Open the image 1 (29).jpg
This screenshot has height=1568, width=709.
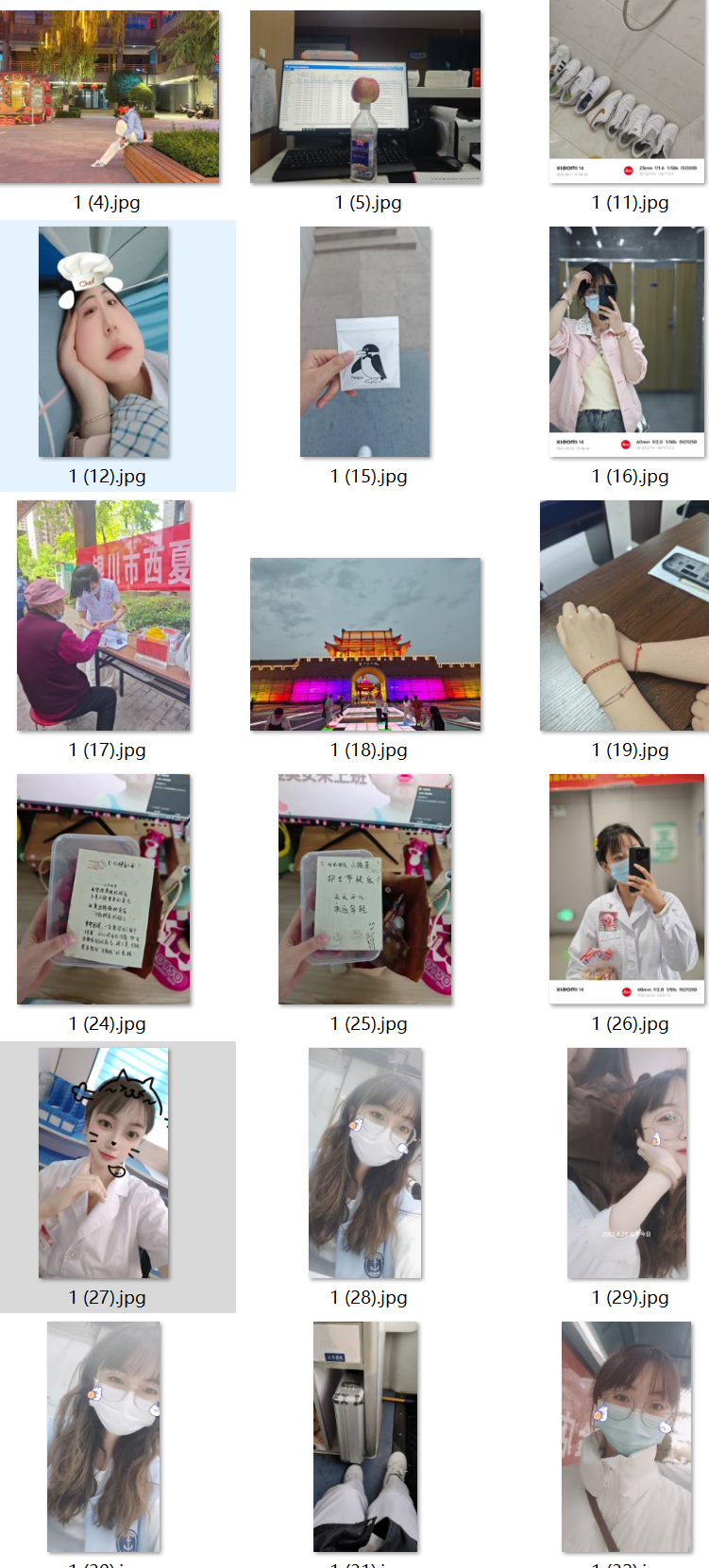pyautogui.click(x=627, y=1163)
